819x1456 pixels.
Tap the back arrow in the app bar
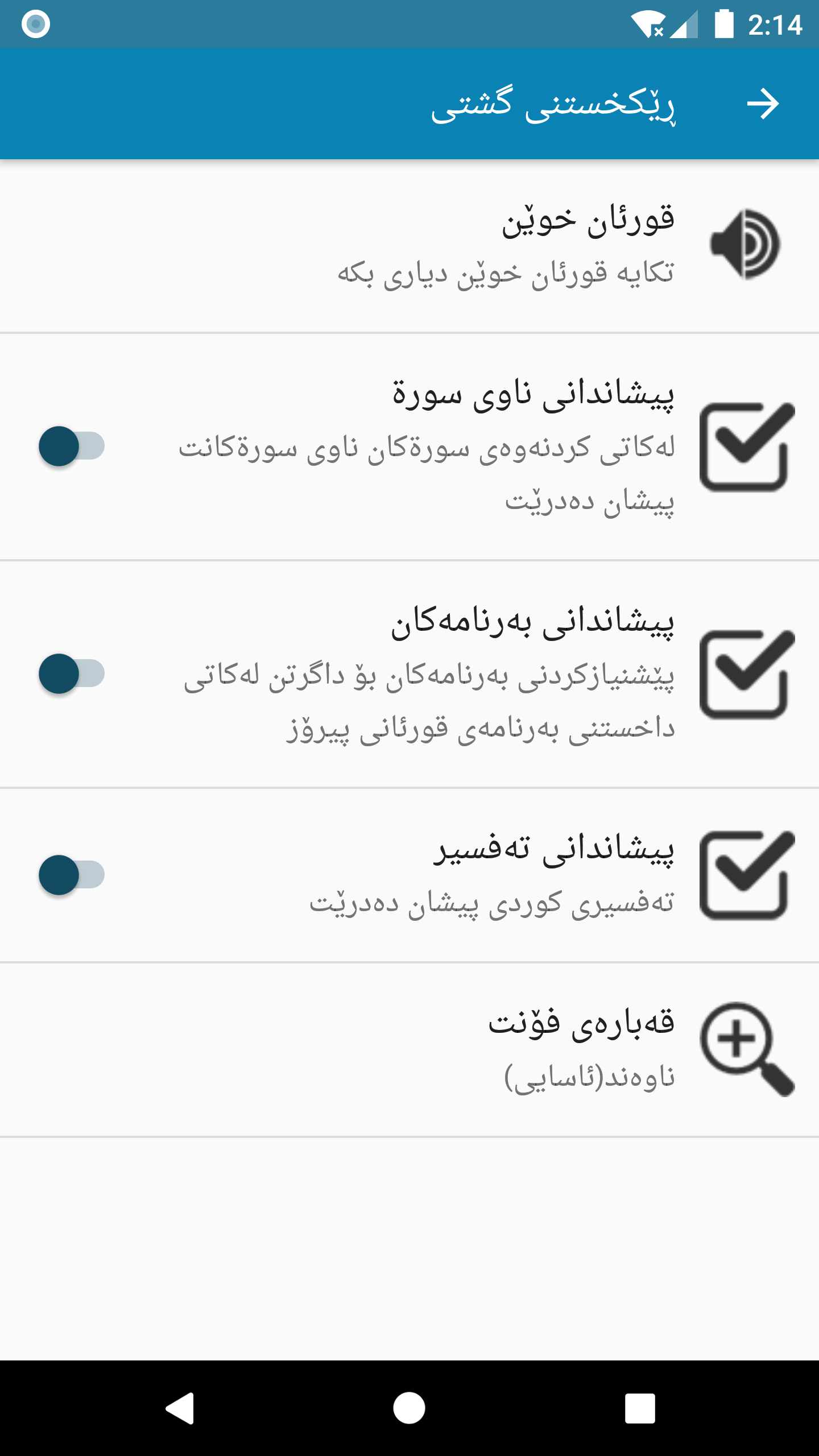762,104
